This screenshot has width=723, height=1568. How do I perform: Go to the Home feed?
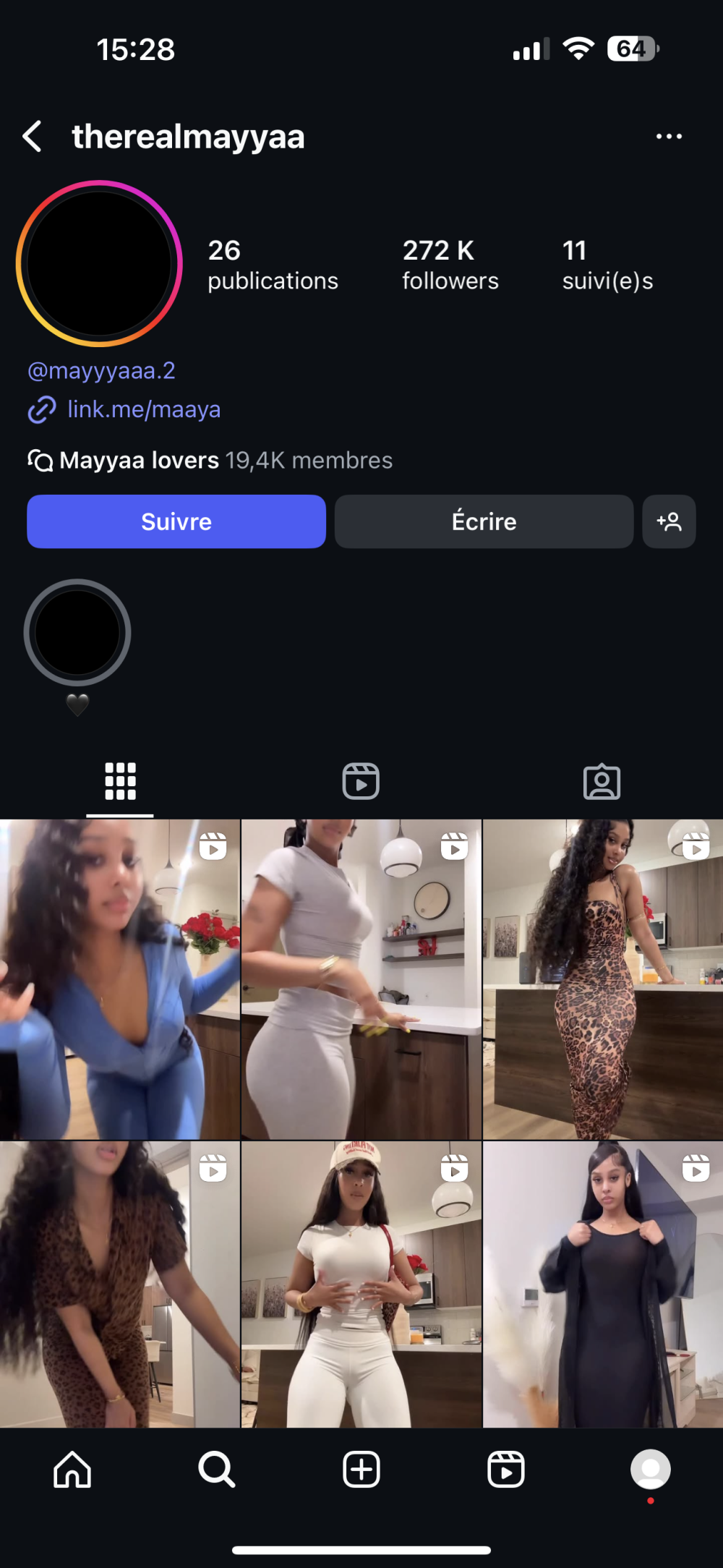(x=72, y=1470)
